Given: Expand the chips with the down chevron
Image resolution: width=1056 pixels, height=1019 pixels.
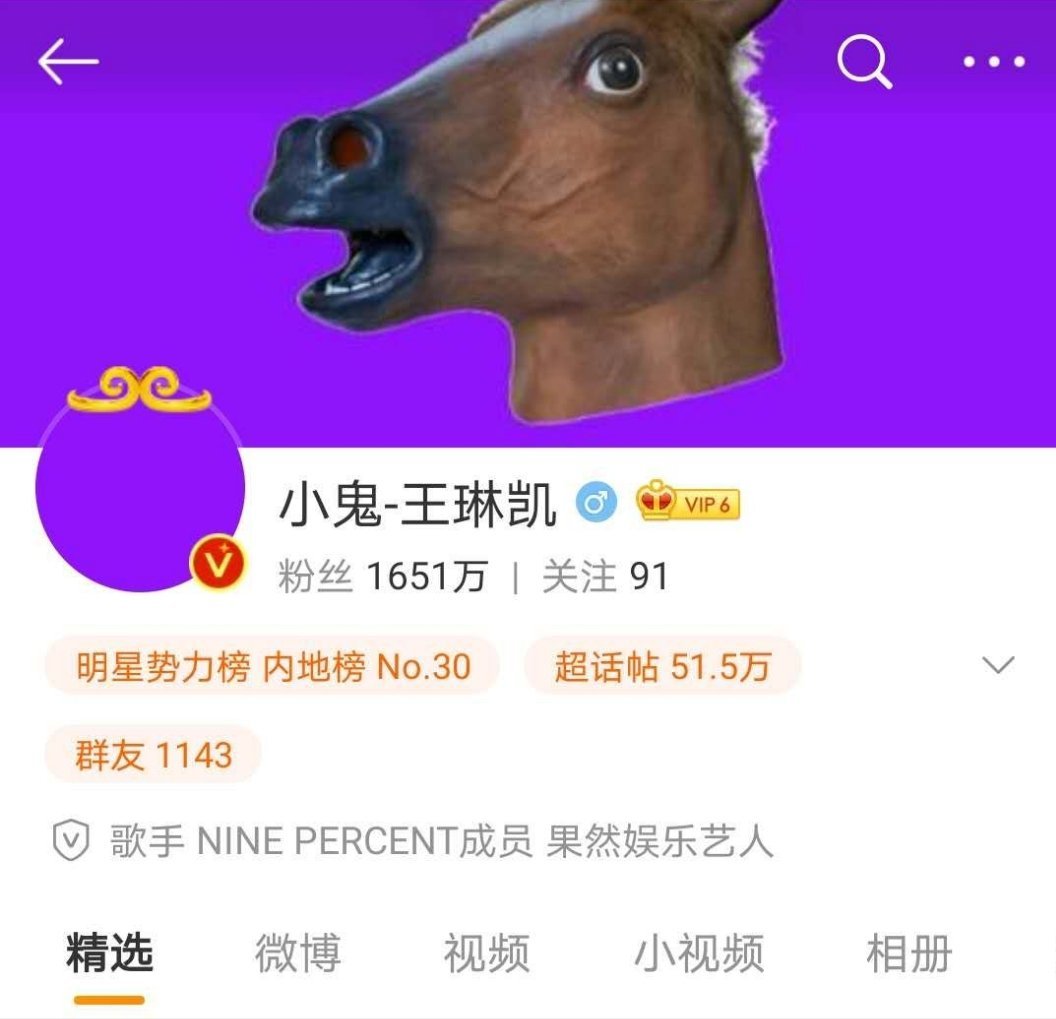Looking at the screenshot, I should 998,665.
